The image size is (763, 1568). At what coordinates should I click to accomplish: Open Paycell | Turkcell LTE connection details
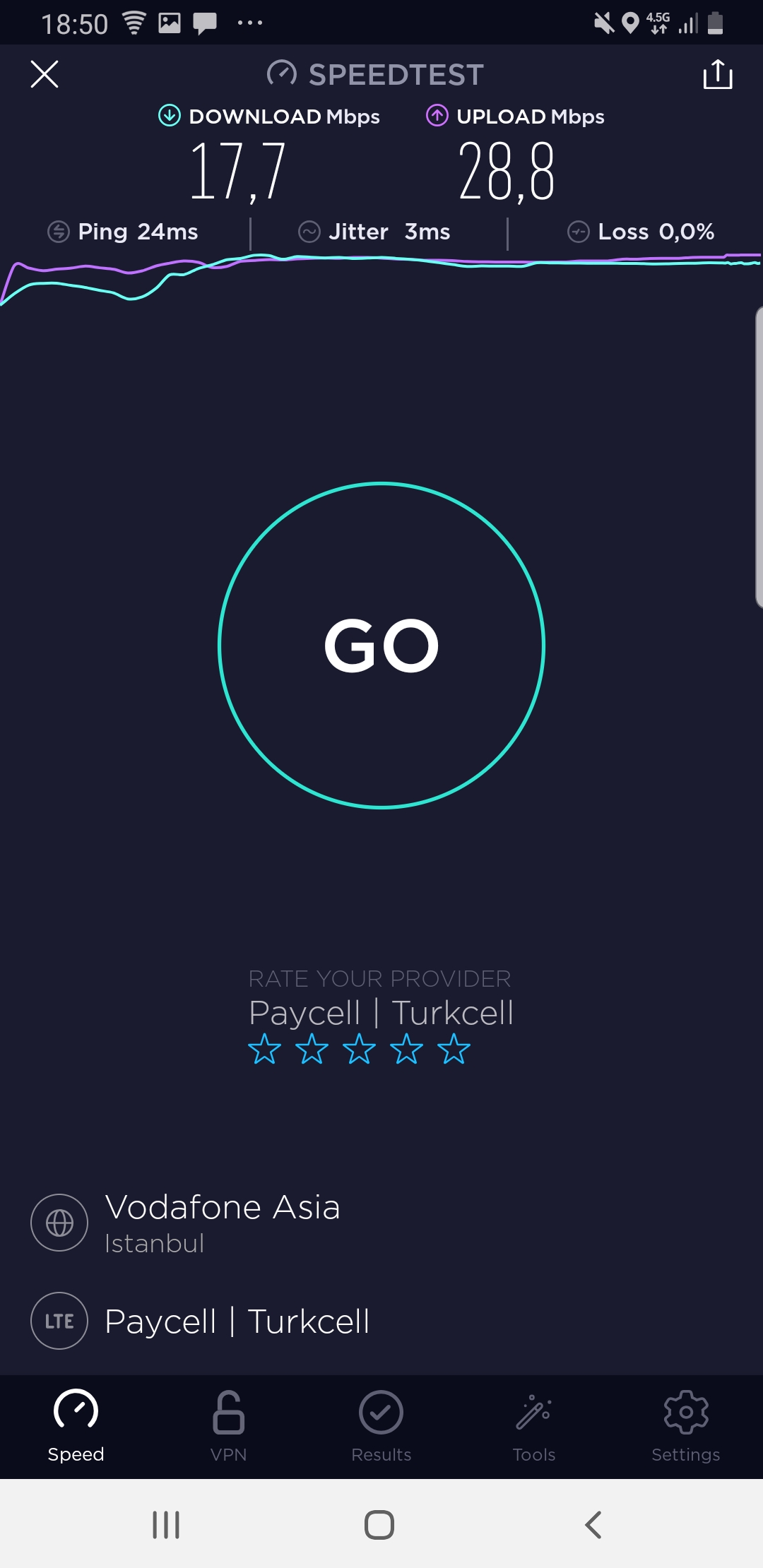coord(201,1321)
